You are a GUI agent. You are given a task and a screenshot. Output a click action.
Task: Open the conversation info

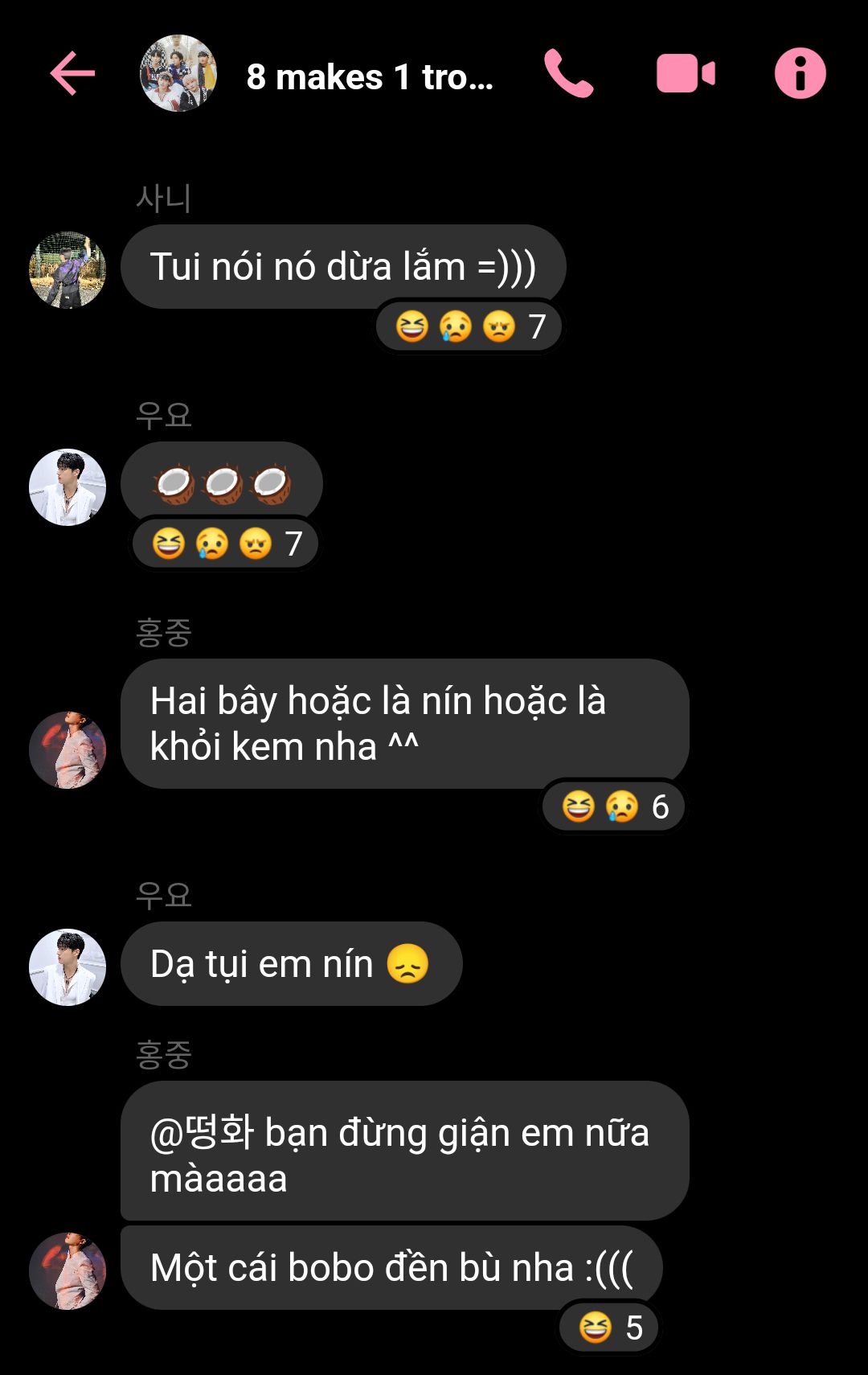[800, 74]
